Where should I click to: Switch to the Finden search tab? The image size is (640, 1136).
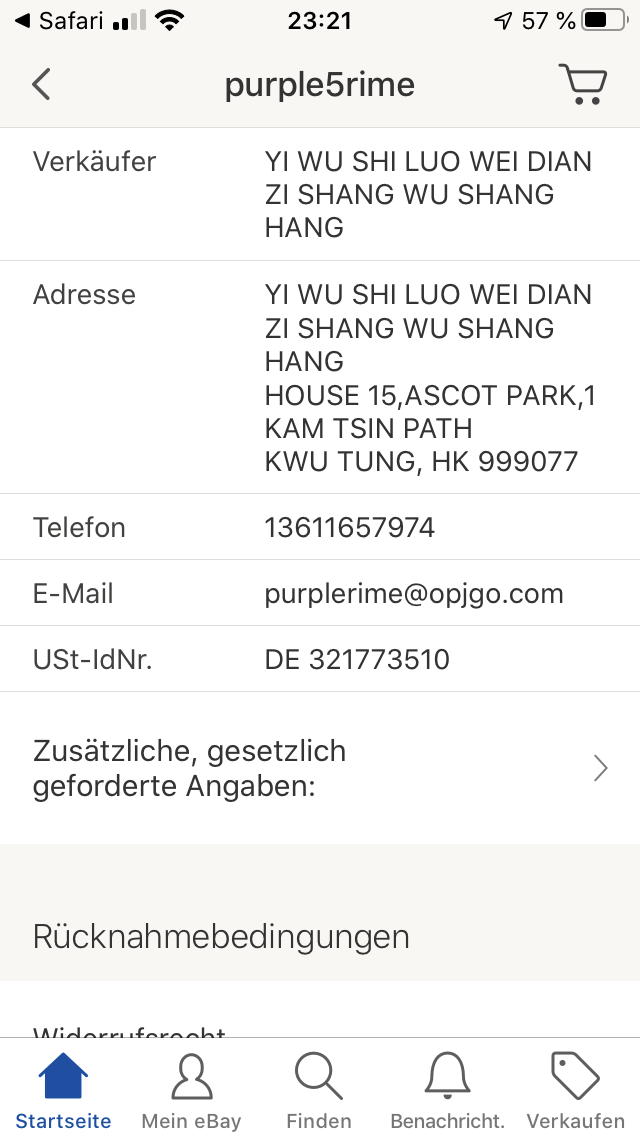(x=319, y=1090)
